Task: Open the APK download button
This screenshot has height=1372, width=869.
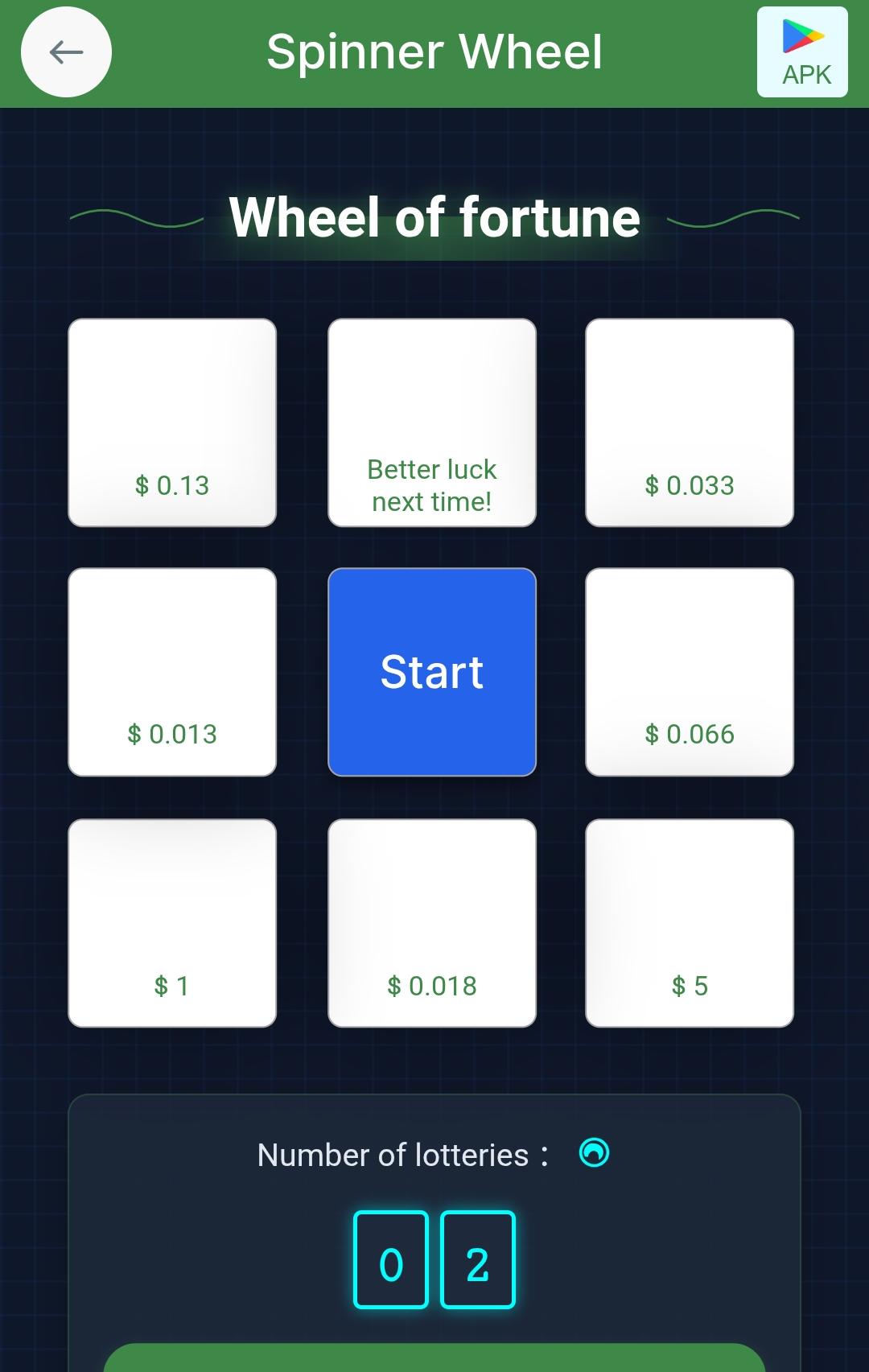Action: 802,52
